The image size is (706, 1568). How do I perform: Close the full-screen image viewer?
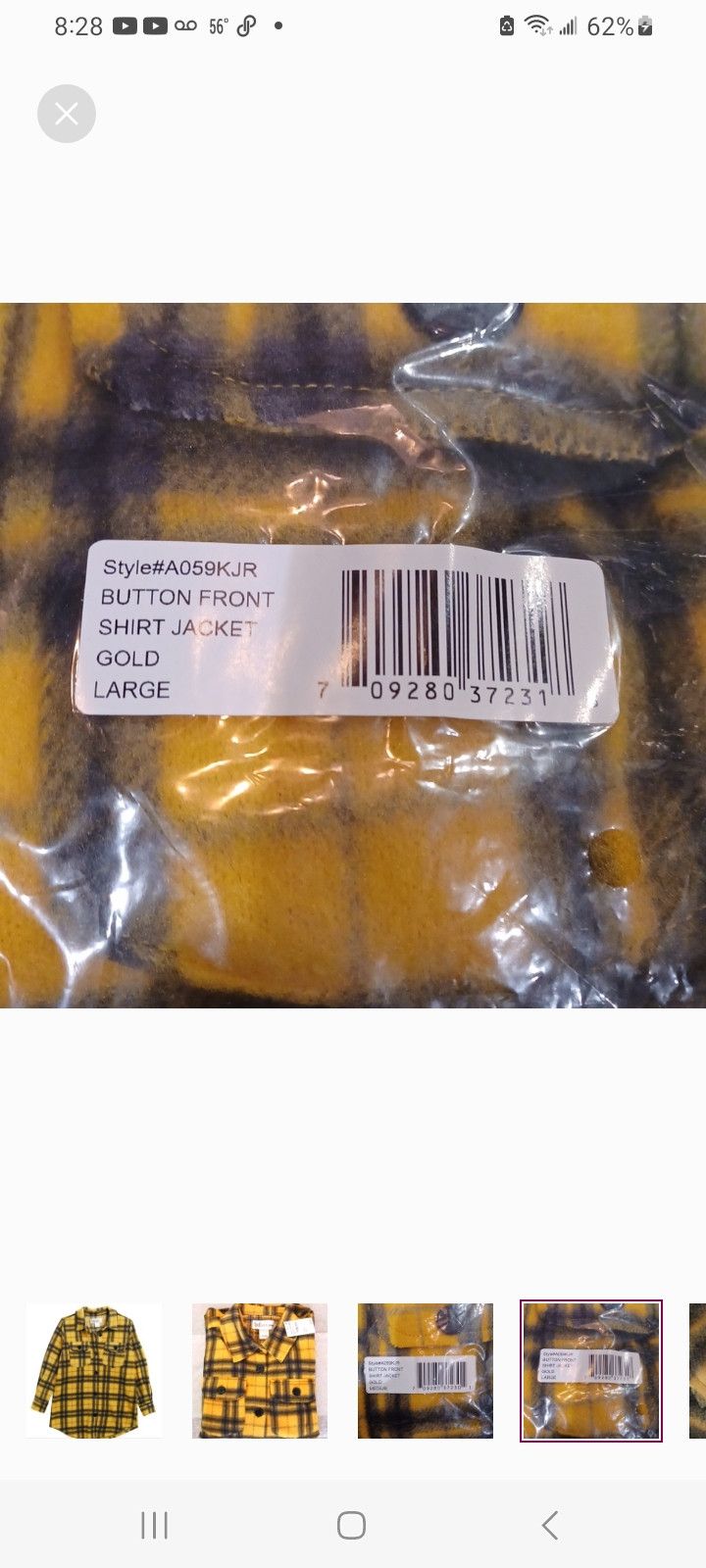click(x=67, y=114)
